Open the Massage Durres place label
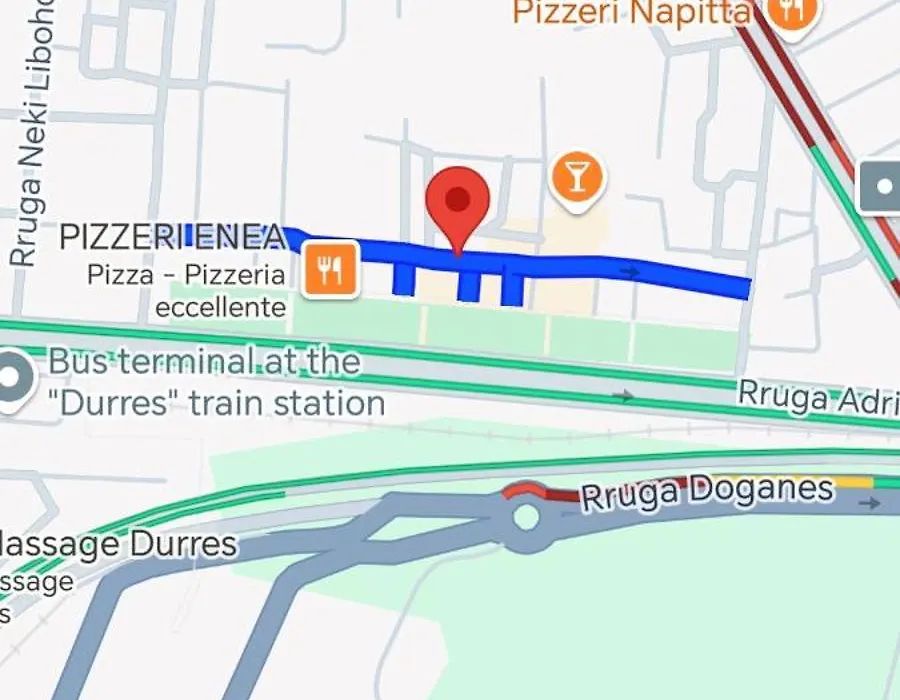The height and width of the screenshot is (700, 900). [x=118, y=545]
